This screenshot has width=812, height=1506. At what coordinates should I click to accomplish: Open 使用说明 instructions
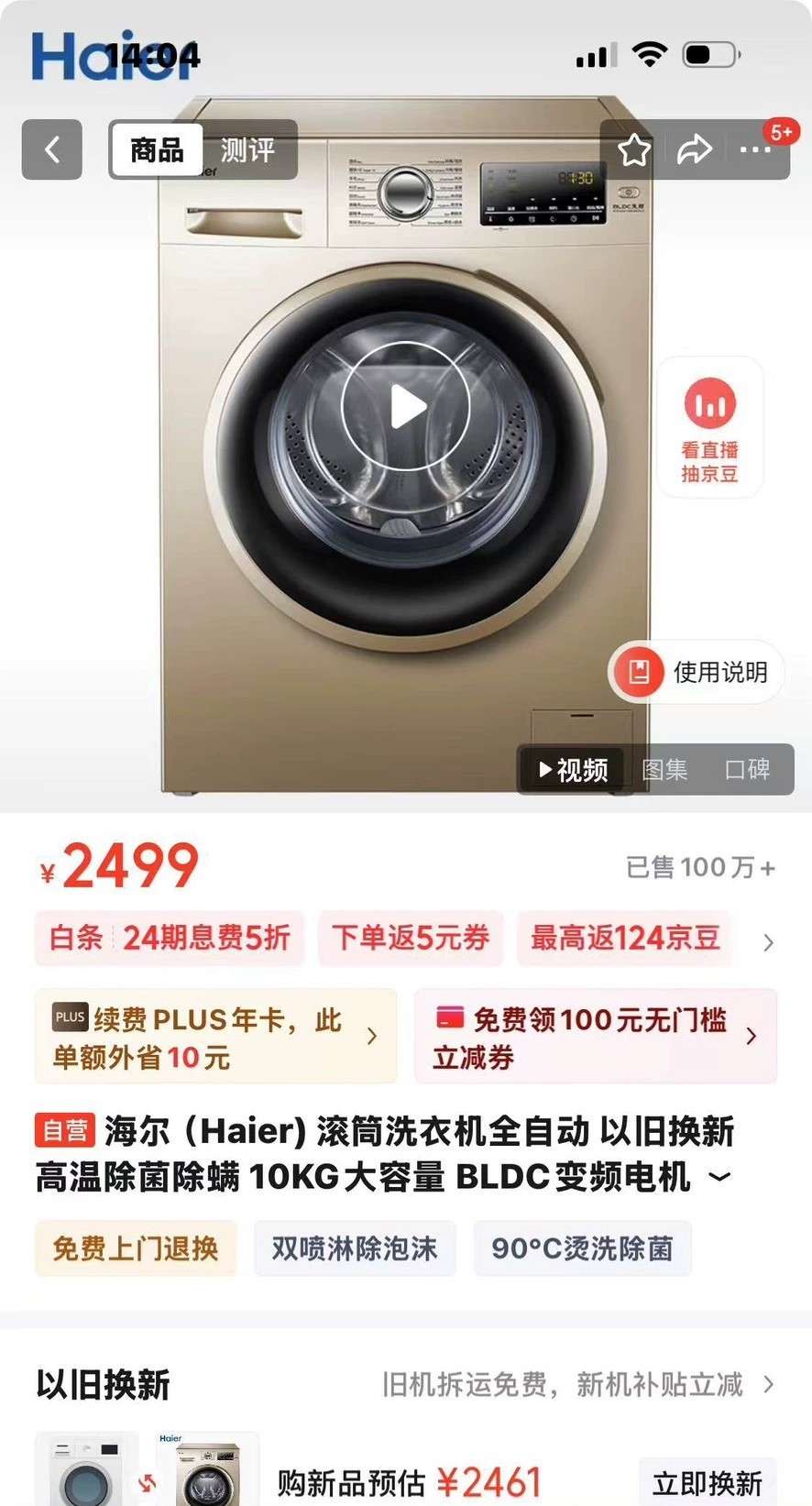click(x=697, y=672)
